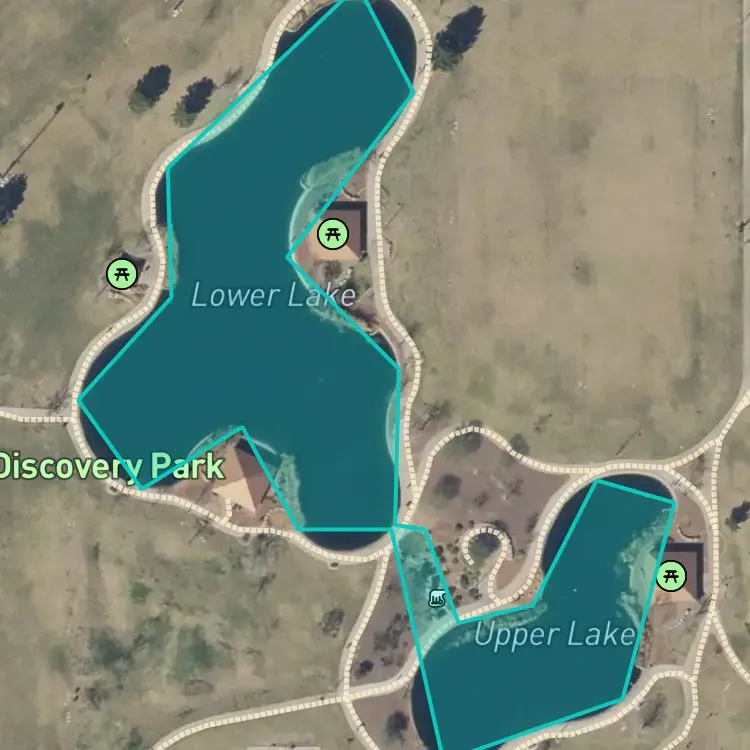Open the waterfall marker between the lakes
The height and width of the screenshot is (750, 750).
coord(437,598)
